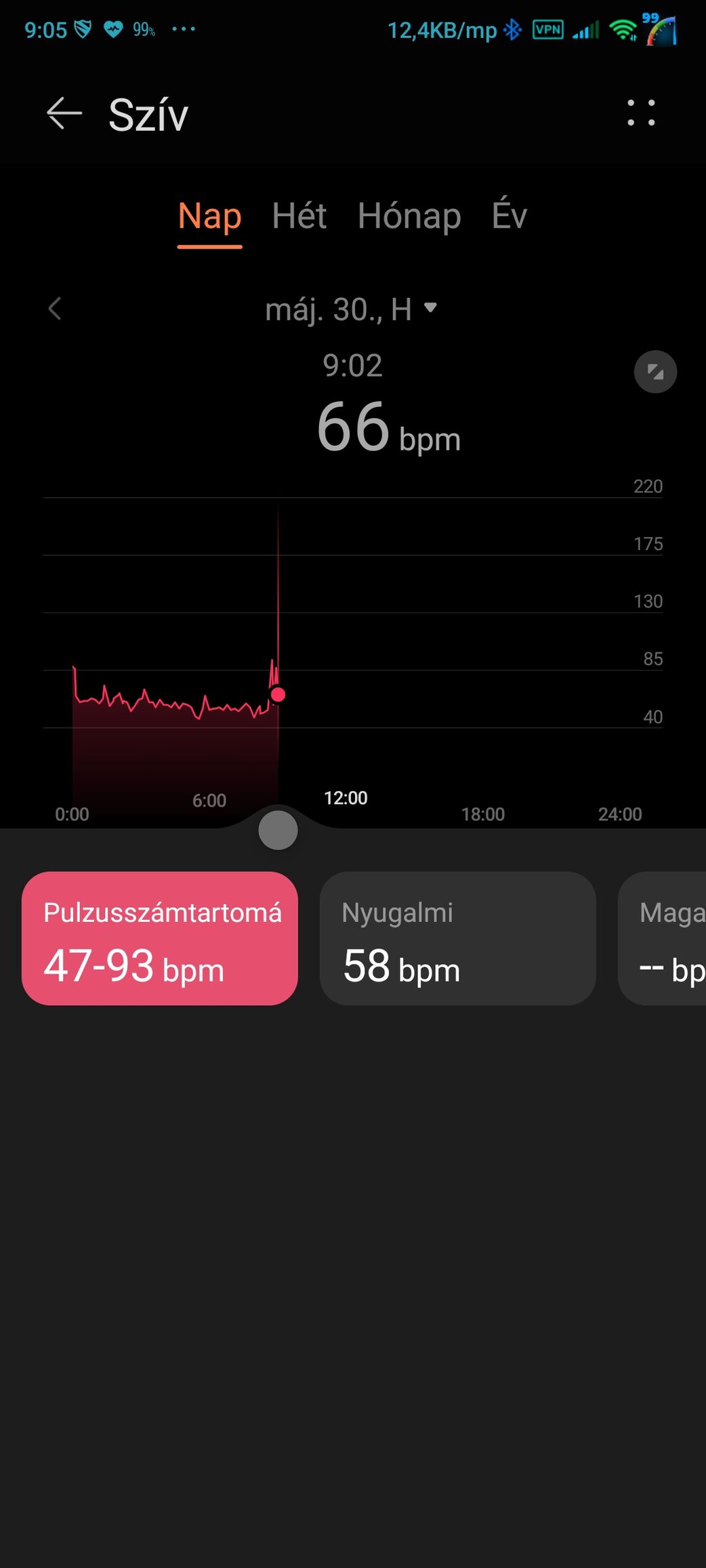The image size is (706, 1568).
Task: Select the Nap tab
Action: tap(209, 217)
